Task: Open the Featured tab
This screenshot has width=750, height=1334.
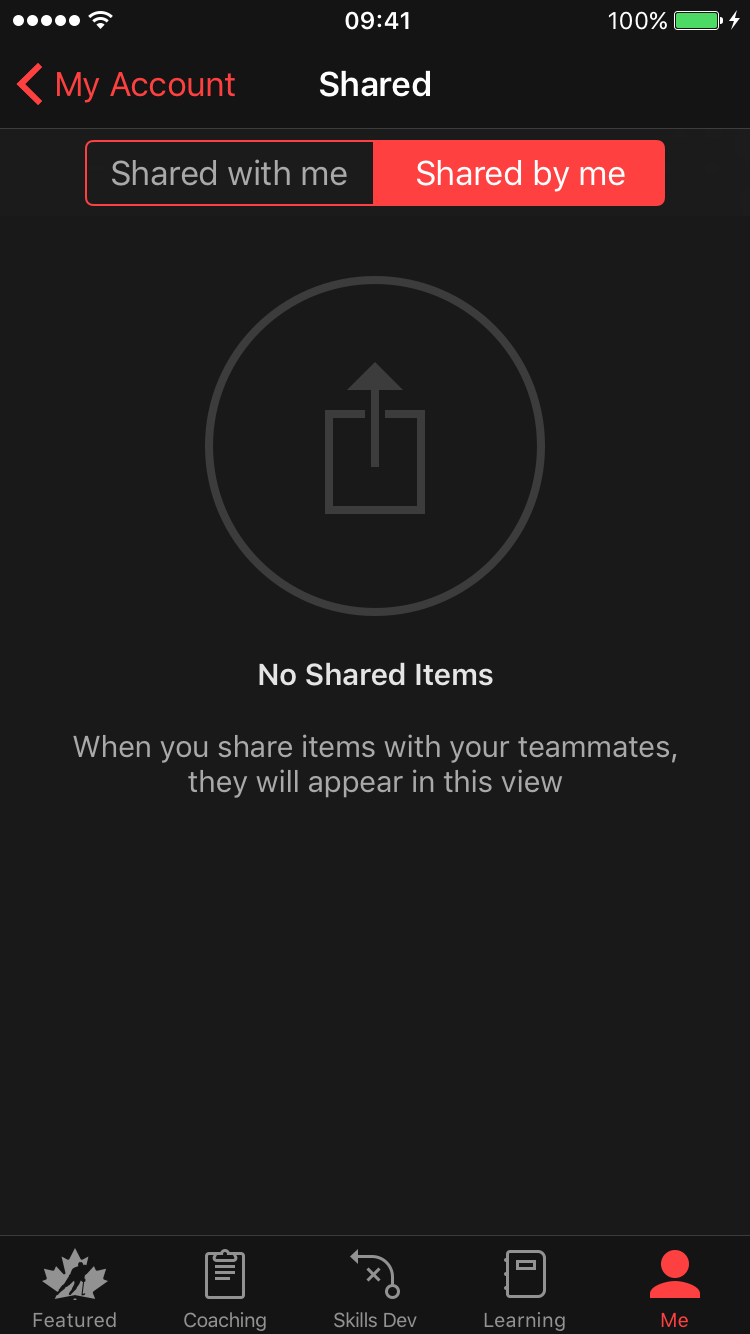Action: coord(75,1288)
